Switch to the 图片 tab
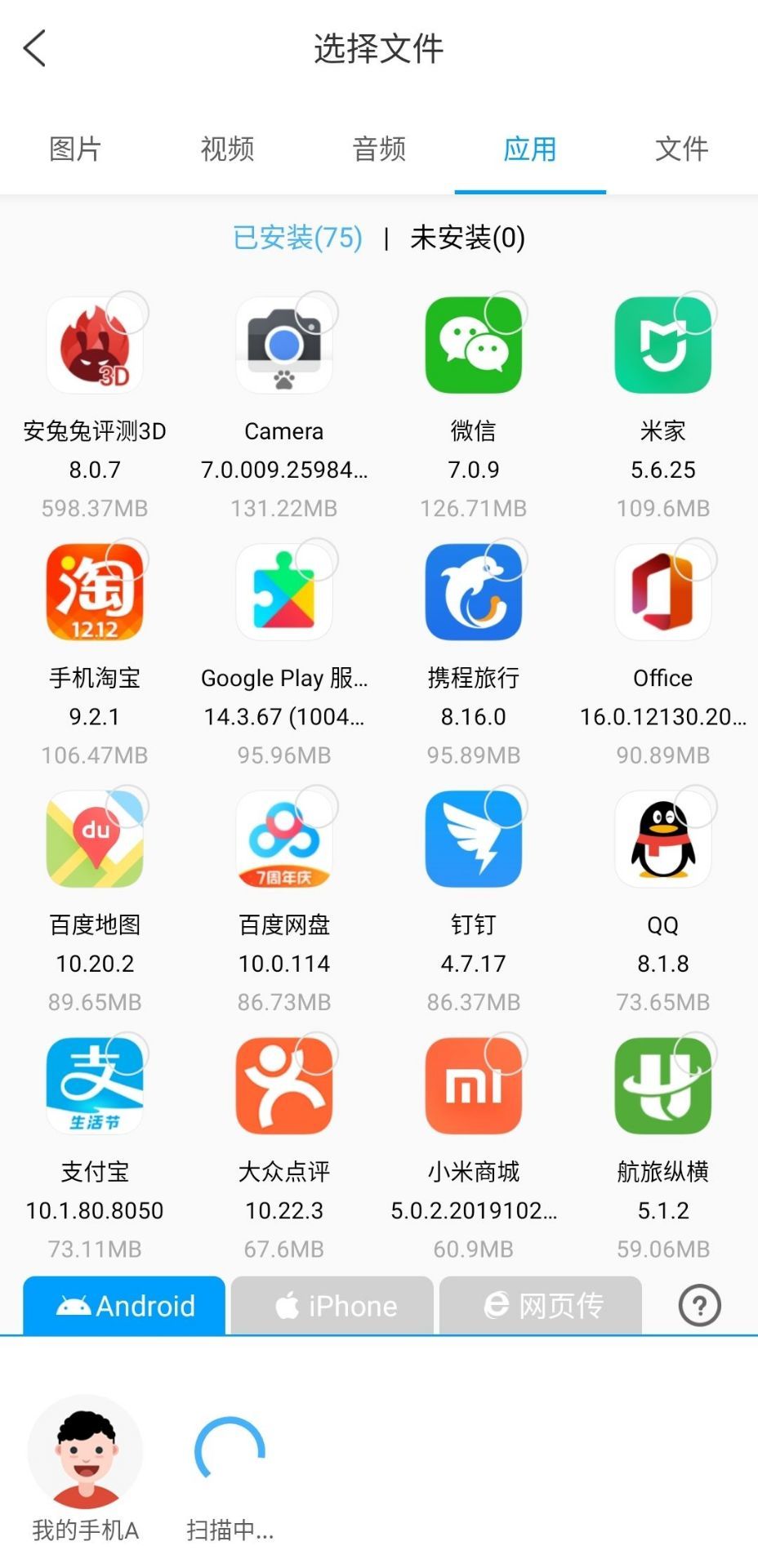The width and height of the screenshot is (758, 1568). [x=75, y=149]
